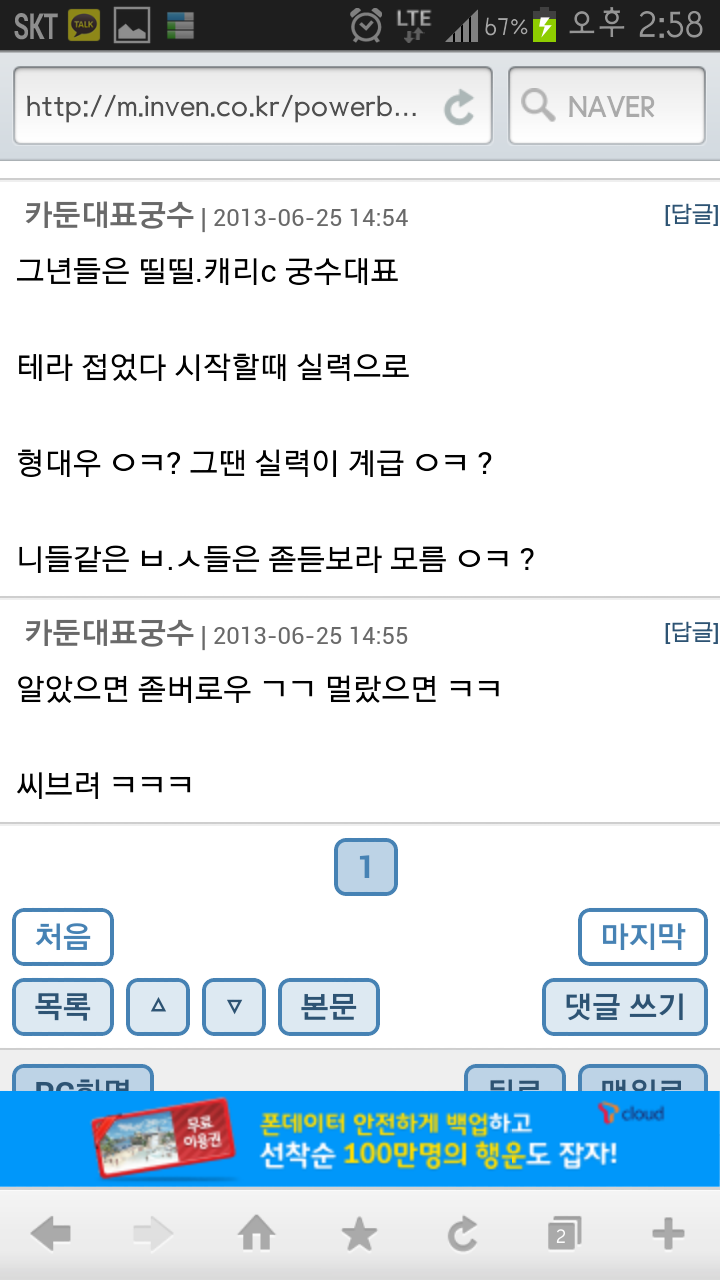Expand downward with the ▽ button
This screenshot has width=720, height=1280.
[233, 1007]
